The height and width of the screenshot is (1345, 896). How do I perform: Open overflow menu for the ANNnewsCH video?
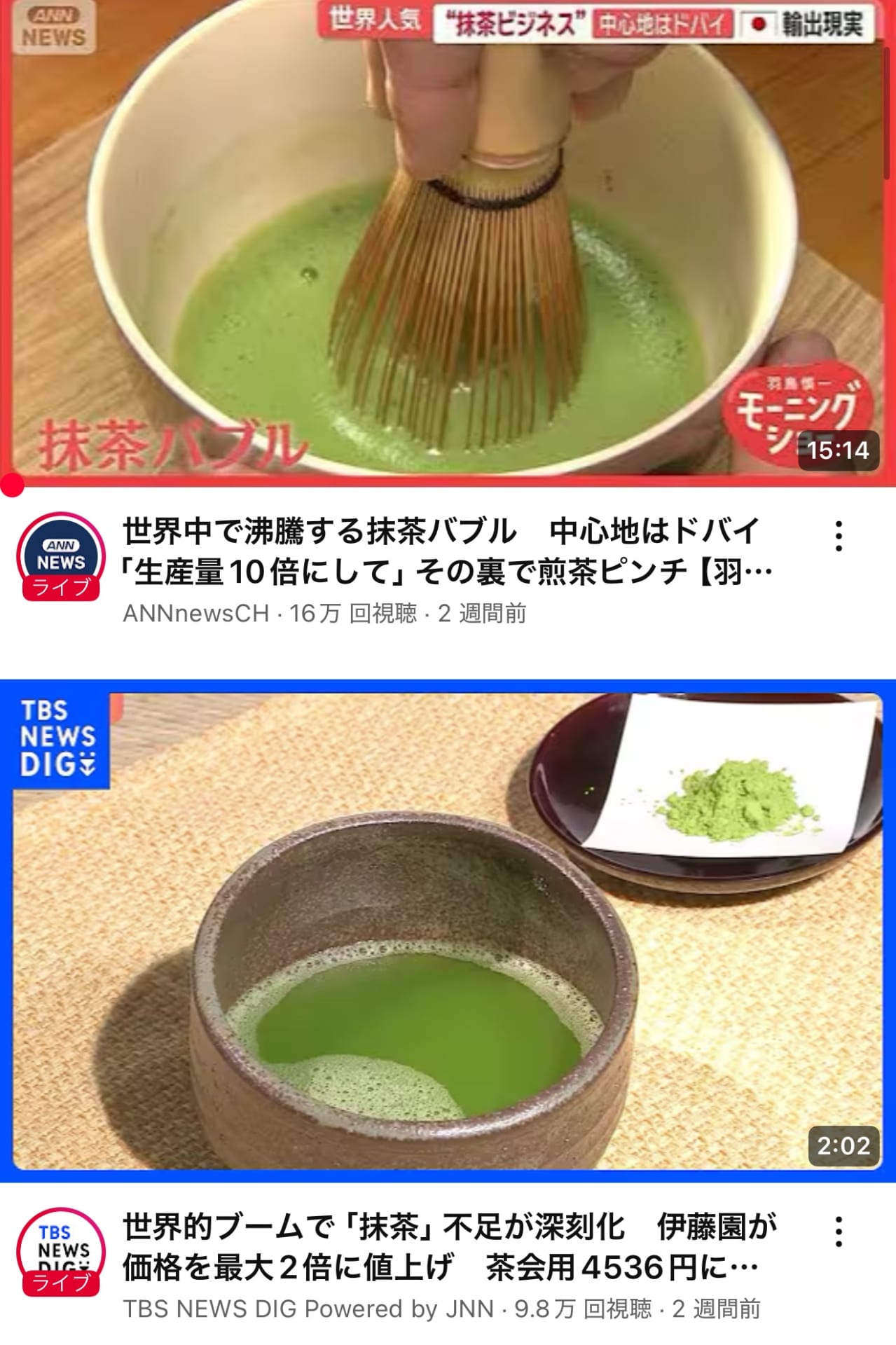(x=838, y=537)
